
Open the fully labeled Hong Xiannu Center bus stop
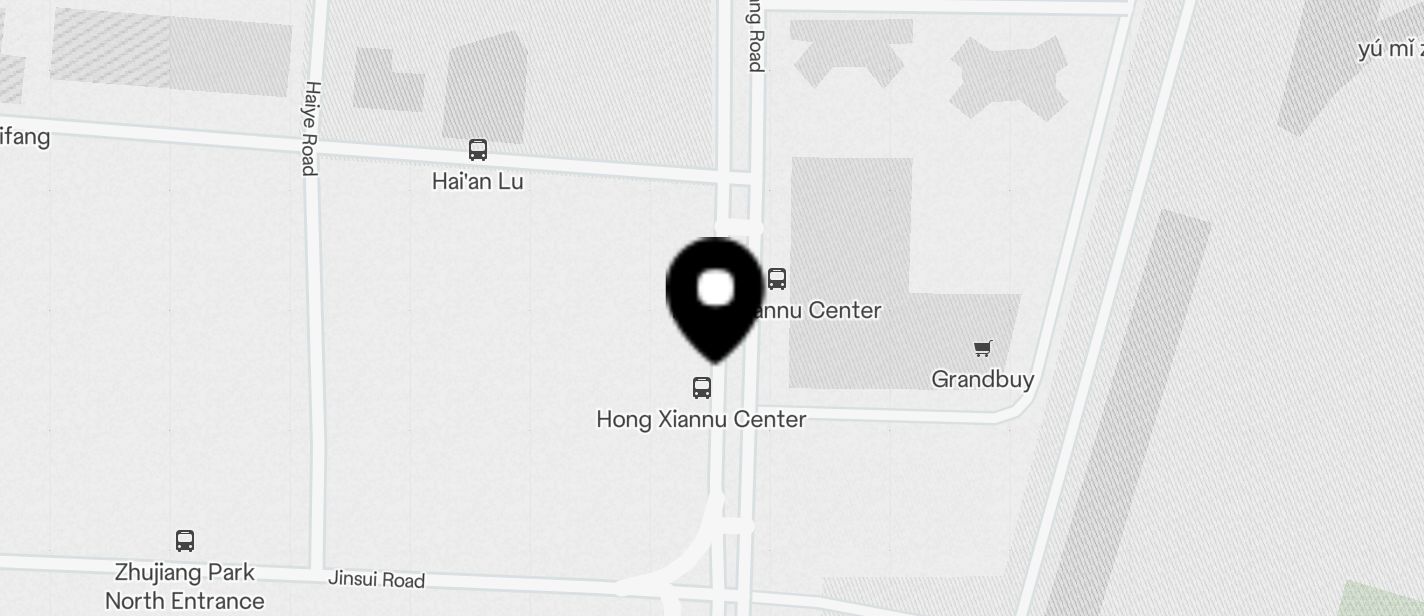[x=702, y=388]
